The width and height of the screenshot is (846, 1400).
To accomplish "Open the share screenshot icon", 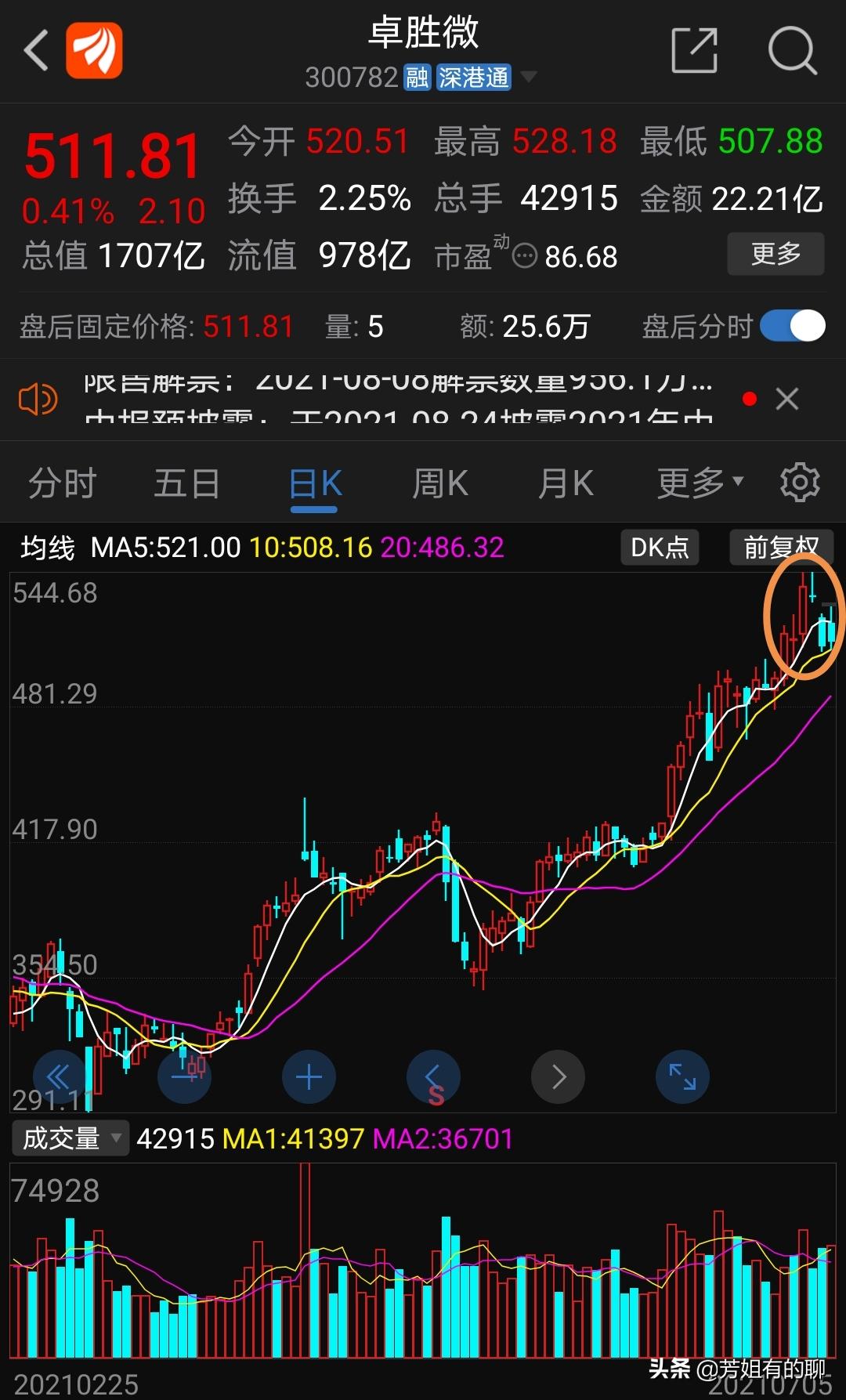I will pyautogui.click(x=694, y=49).
